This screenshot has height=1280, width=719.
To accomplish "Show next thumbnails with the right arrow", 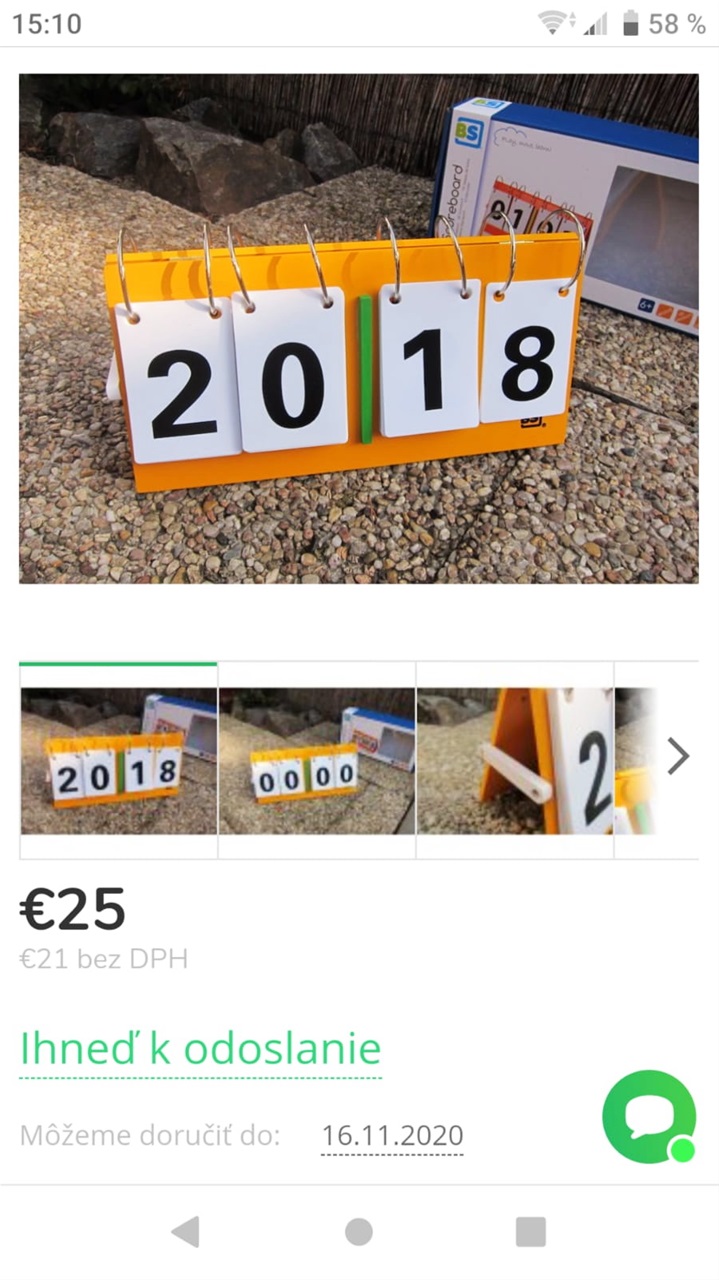I will 678,756.
